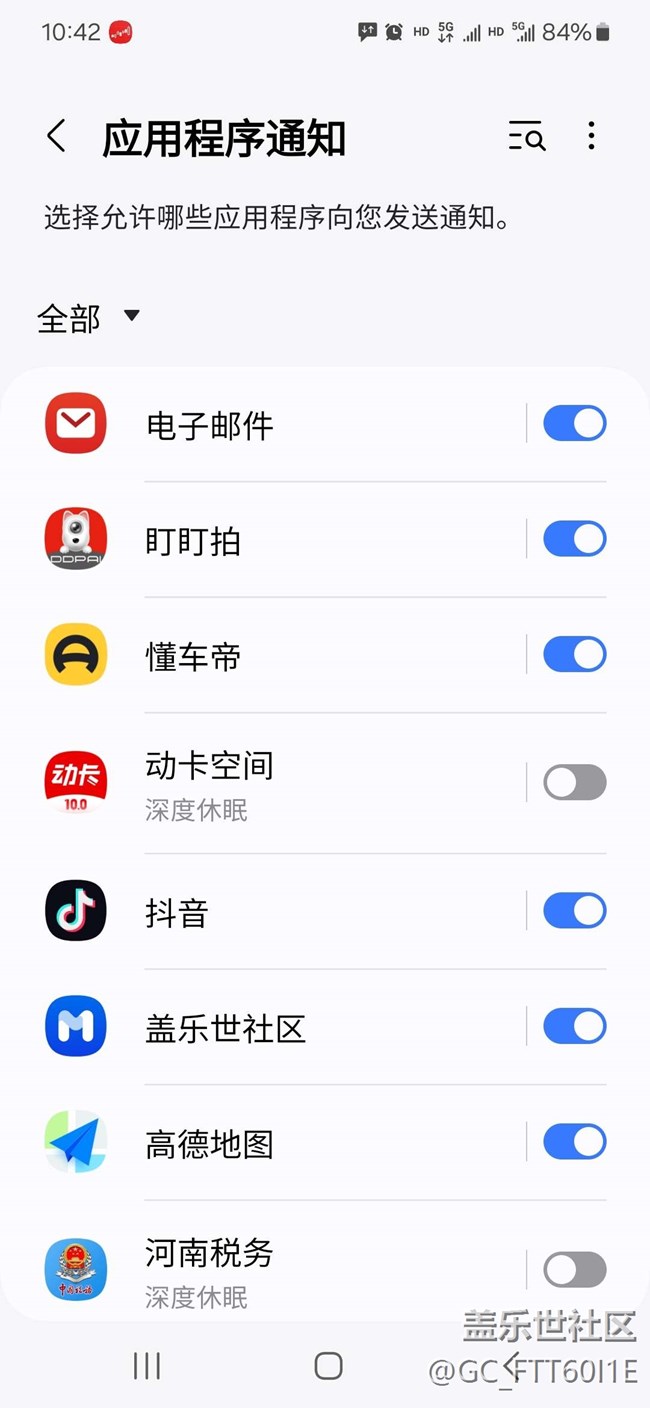Toggle off 懂车帝 notifications

coord(574,655)
